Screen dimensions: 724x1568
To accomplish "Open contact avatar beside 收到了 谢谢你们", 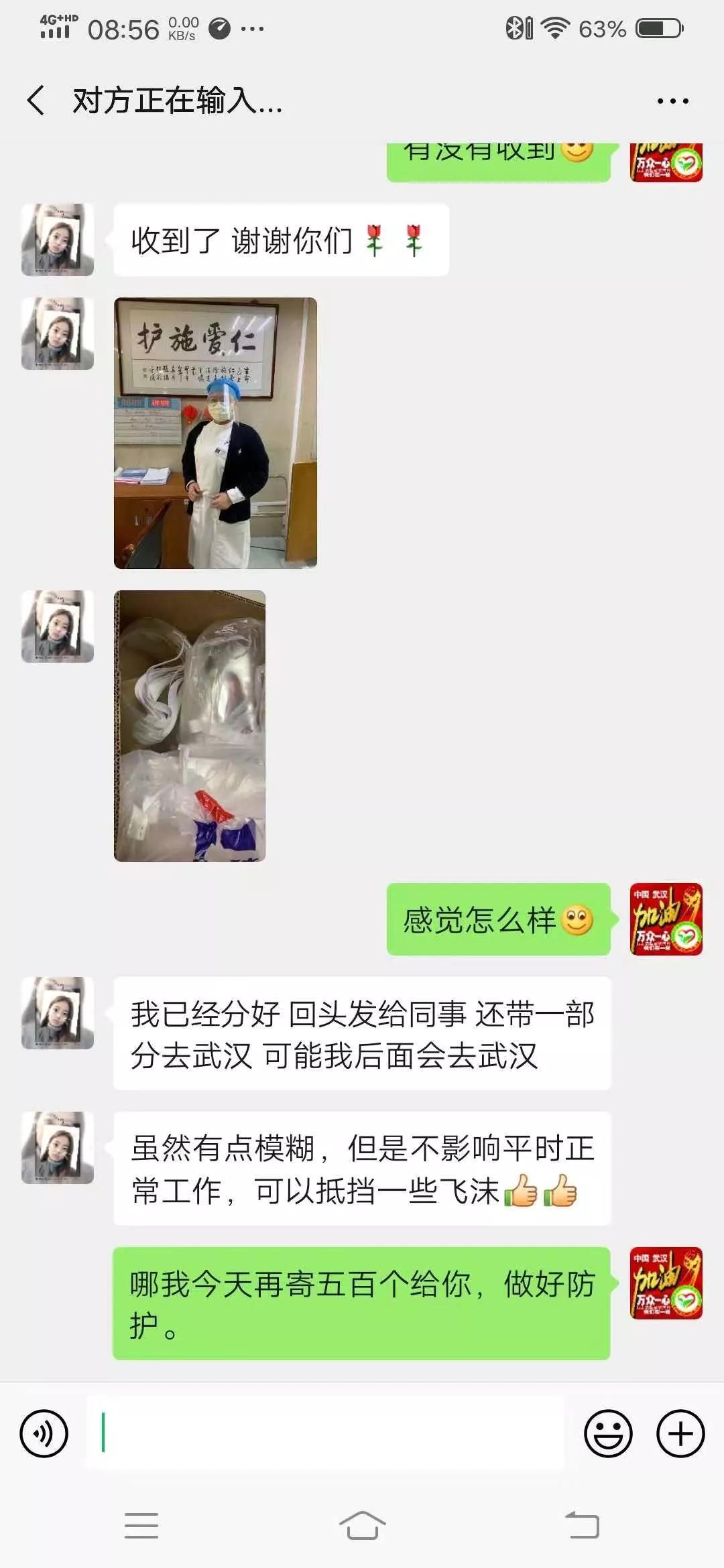I will [x=58, y=240].
